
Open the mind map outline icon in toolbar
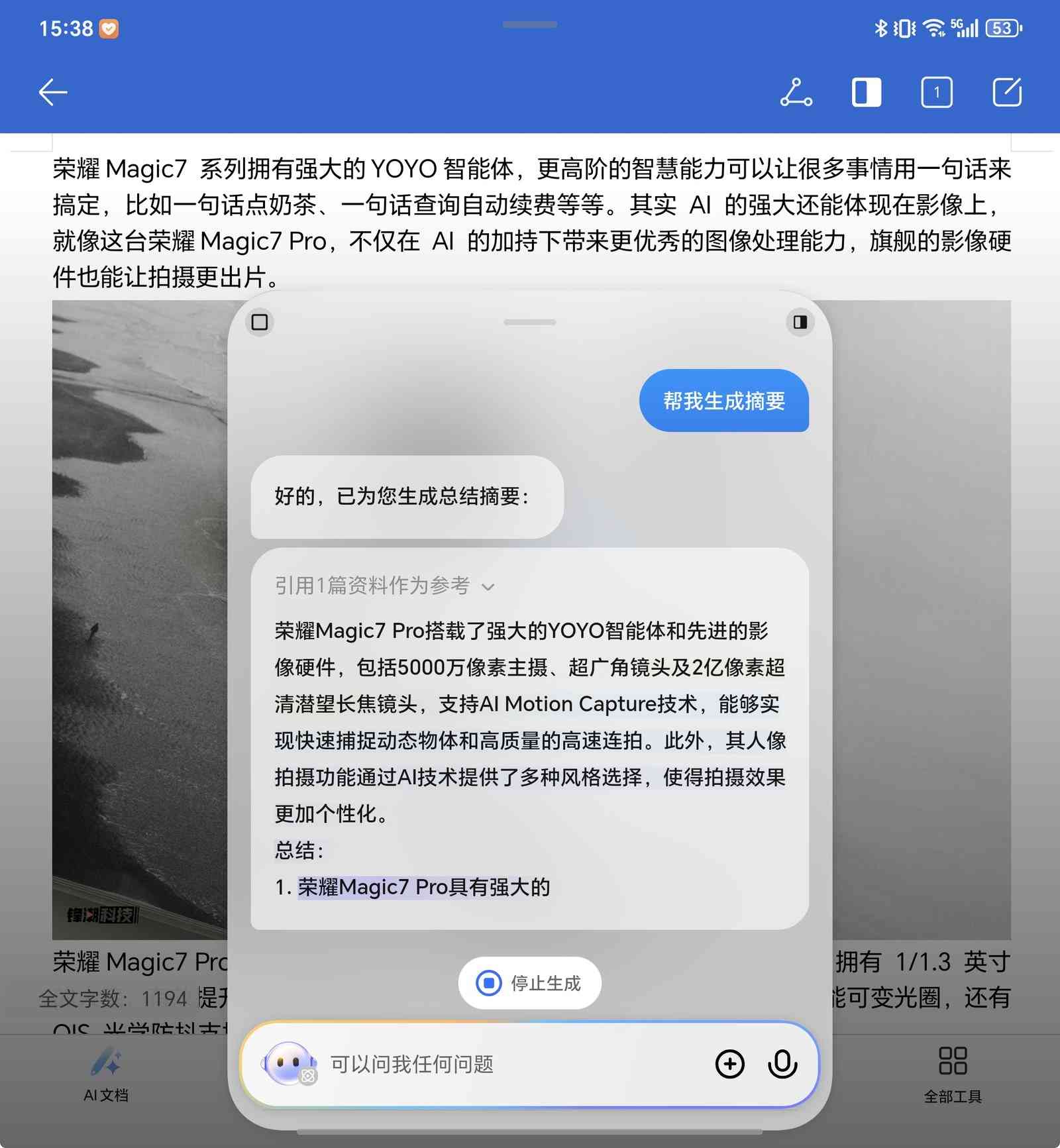click(x=797, y=93)
